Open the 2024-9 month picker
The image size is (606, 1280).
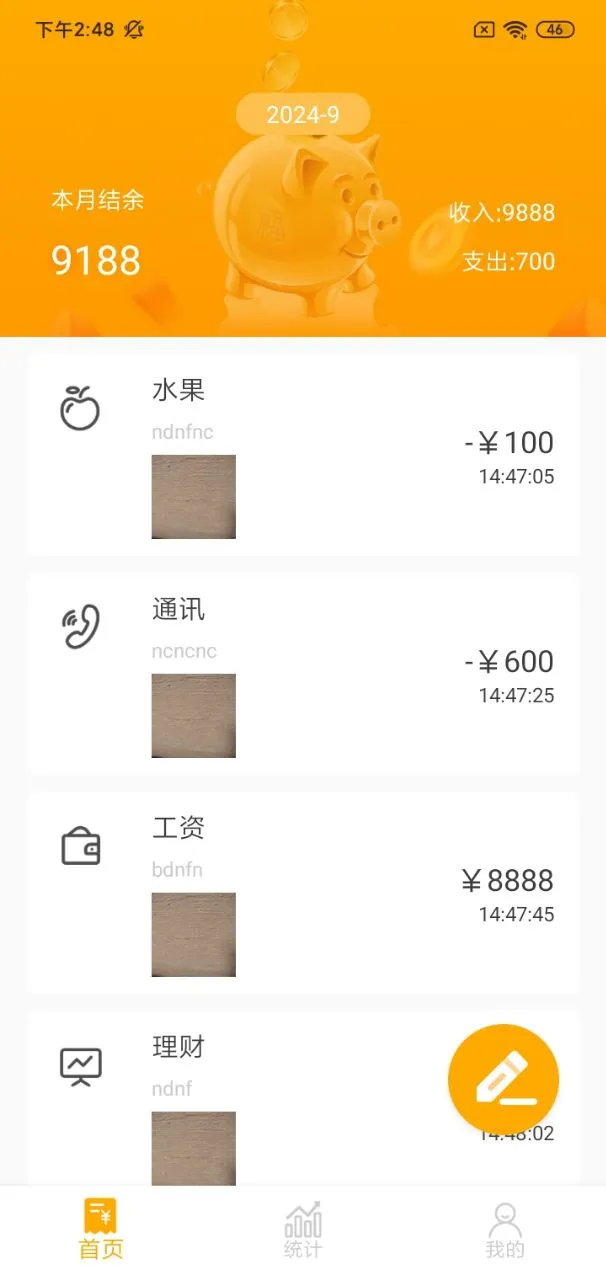click(303, 115)
